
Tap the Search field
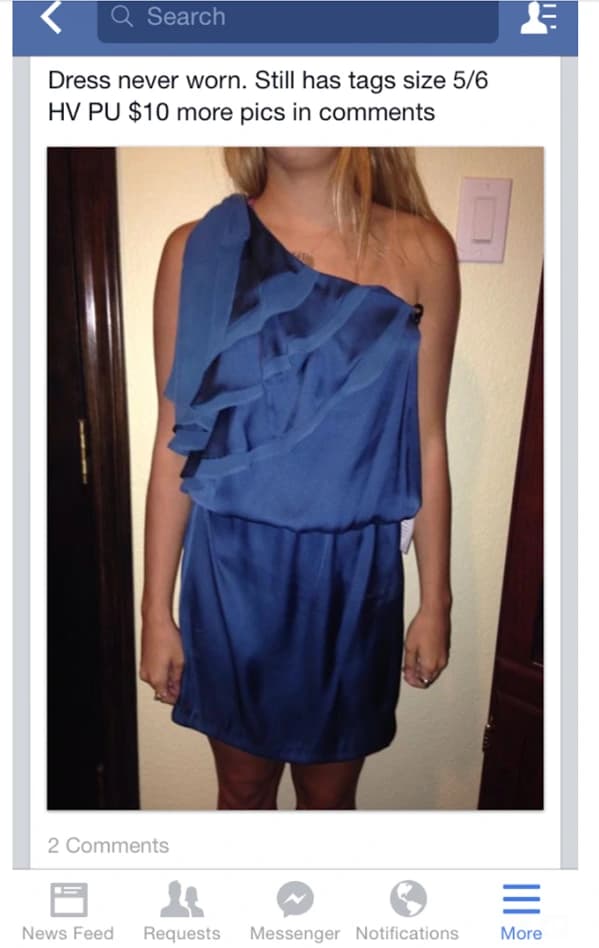click(298, 20)
